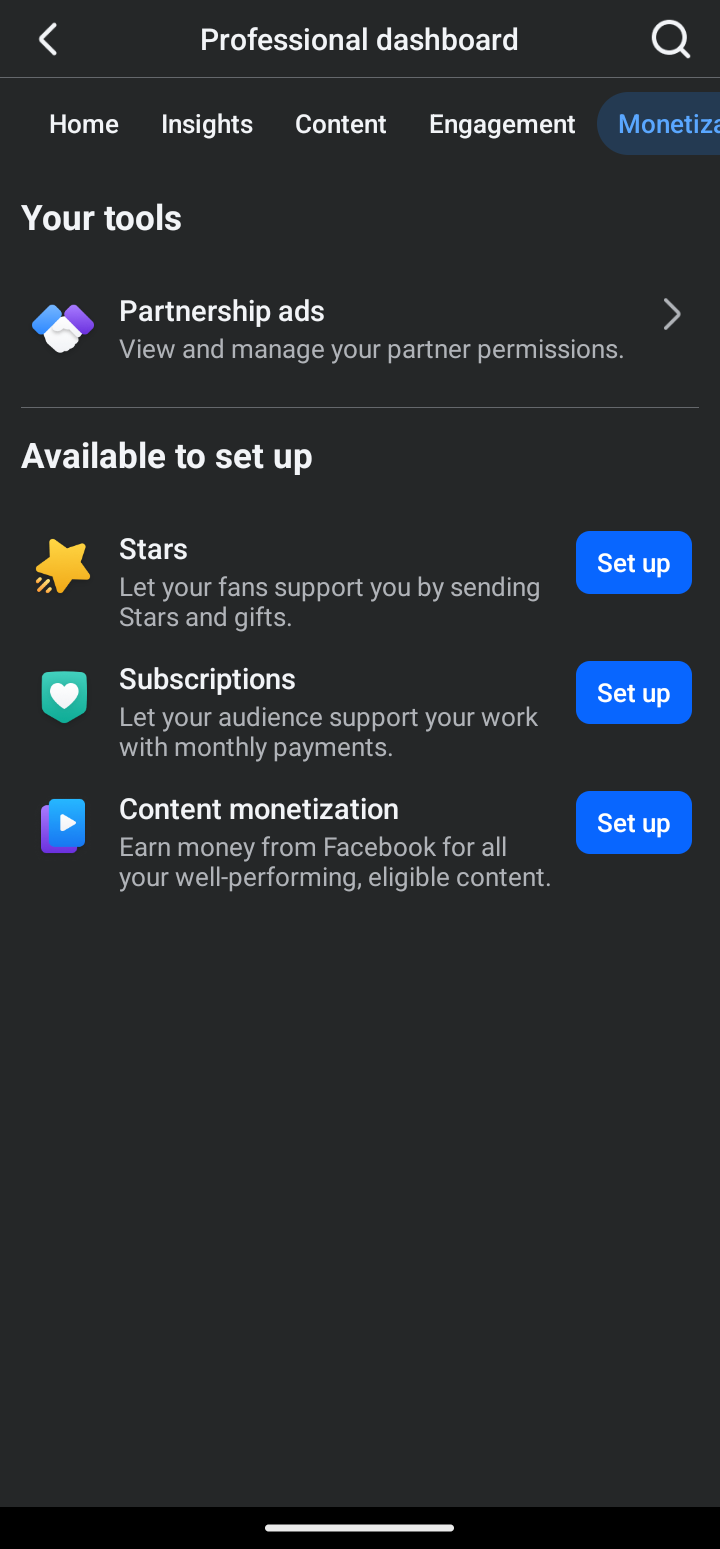Select the Monetization tab

[659, 124]
